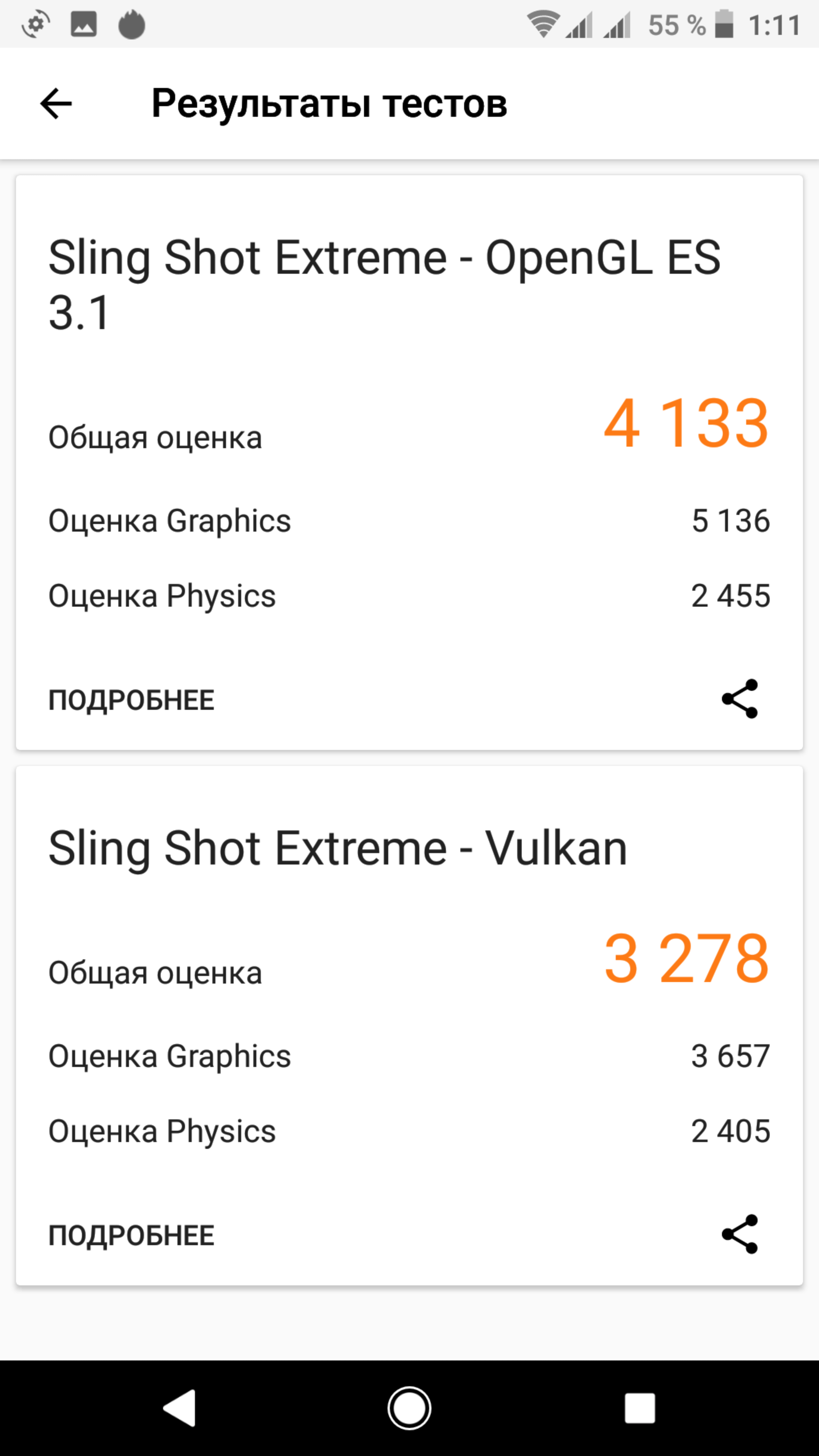The width and height of the screenshot is (819, 1456).
Task: Open the recent apps overview
Action: click(x=639, y=1407)
